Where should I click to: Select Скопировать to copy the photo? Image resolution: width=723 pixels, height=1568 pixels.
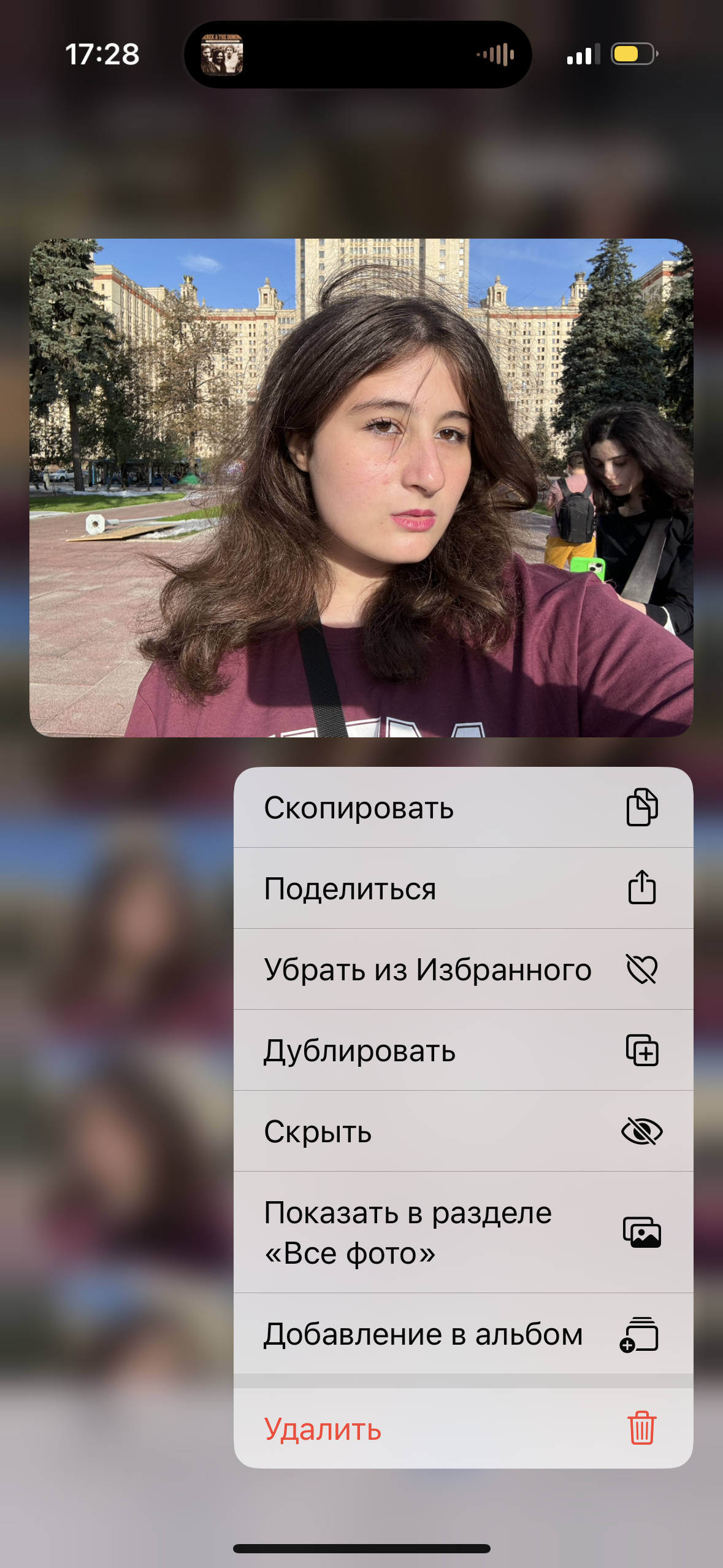pyautogui.click(x=463, y=807)
